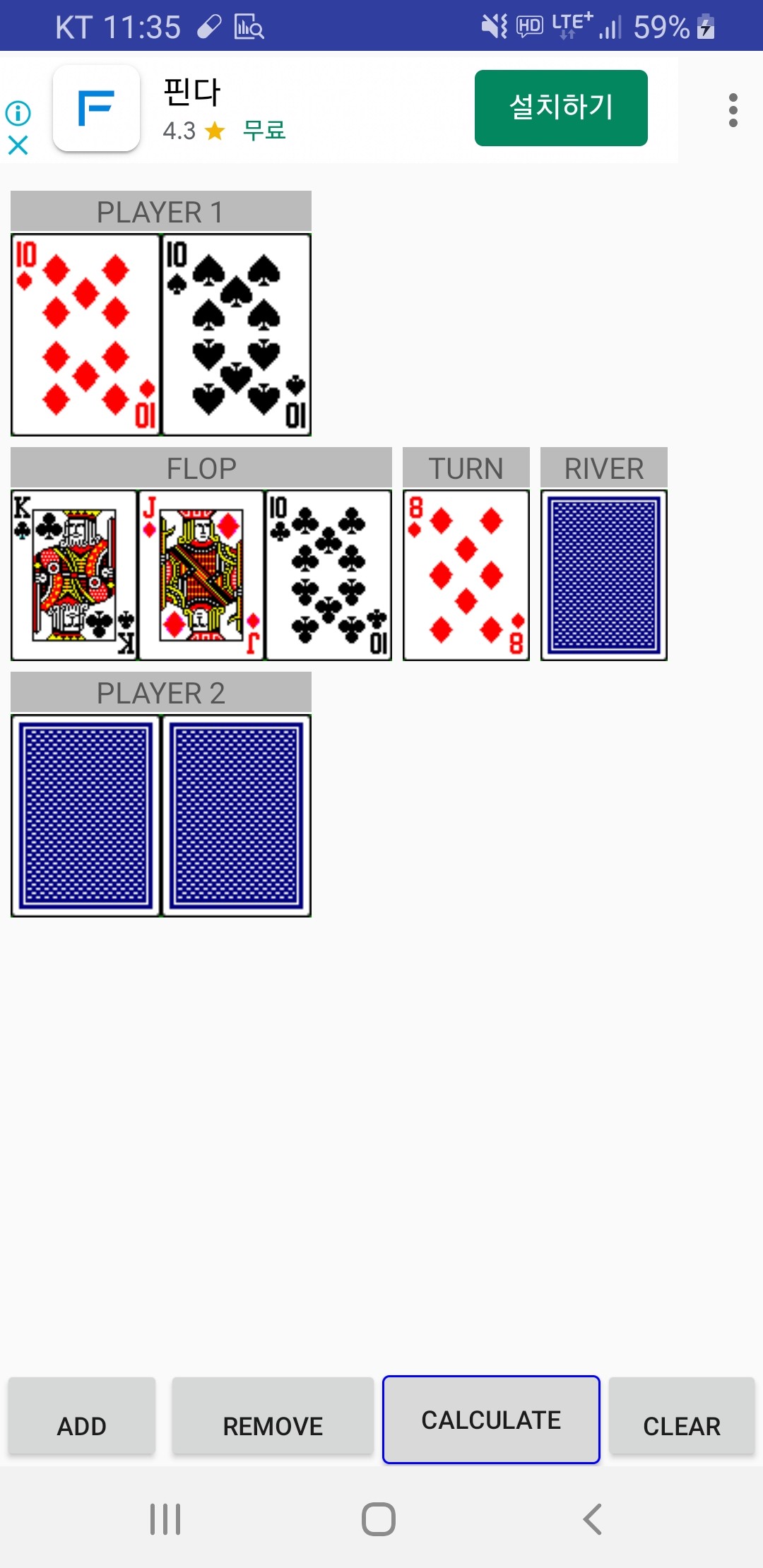Select Player 2's first face-down card

85,816
